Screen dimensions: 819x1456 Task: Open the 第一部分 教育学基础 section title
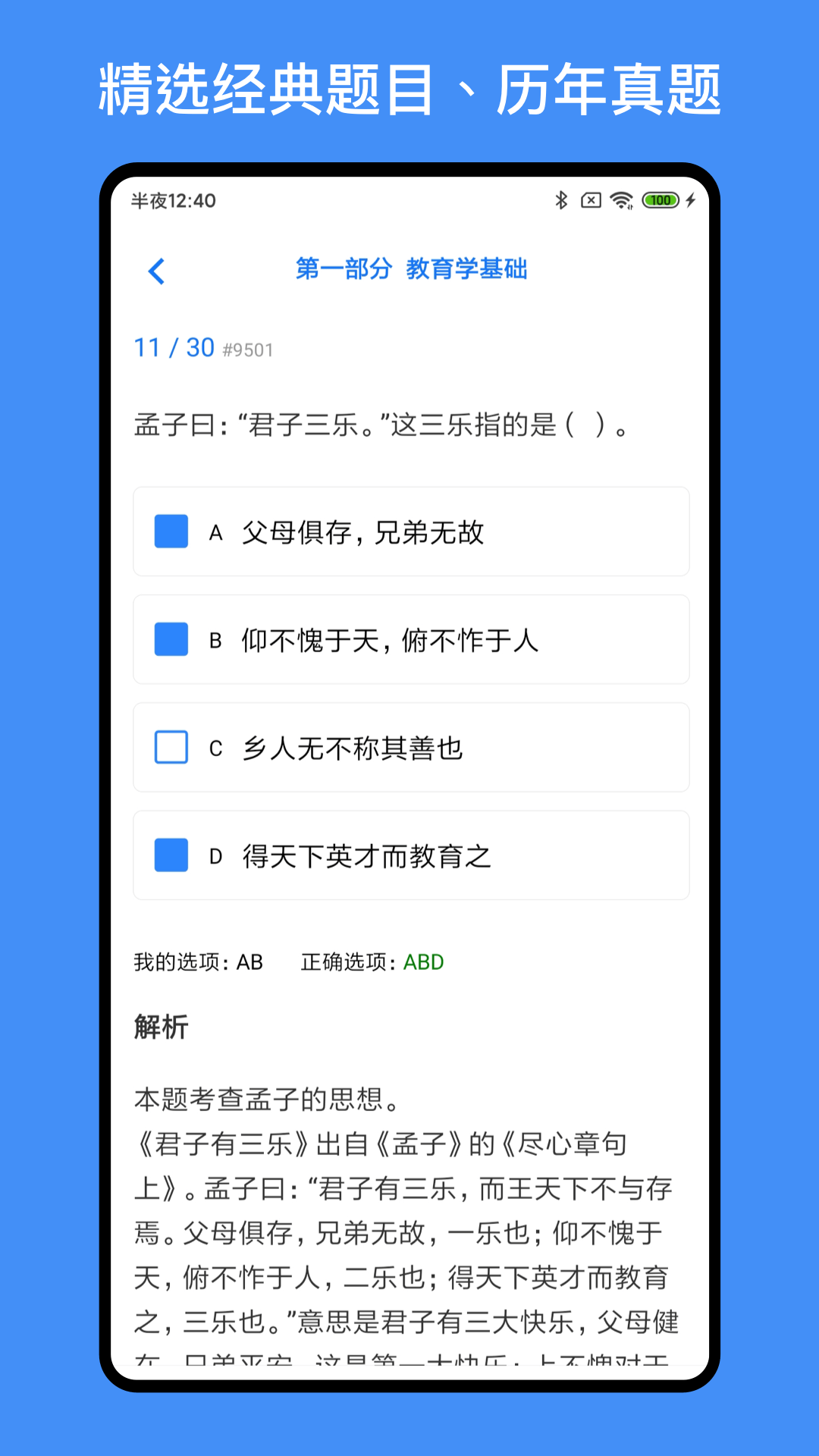[412, 269]
